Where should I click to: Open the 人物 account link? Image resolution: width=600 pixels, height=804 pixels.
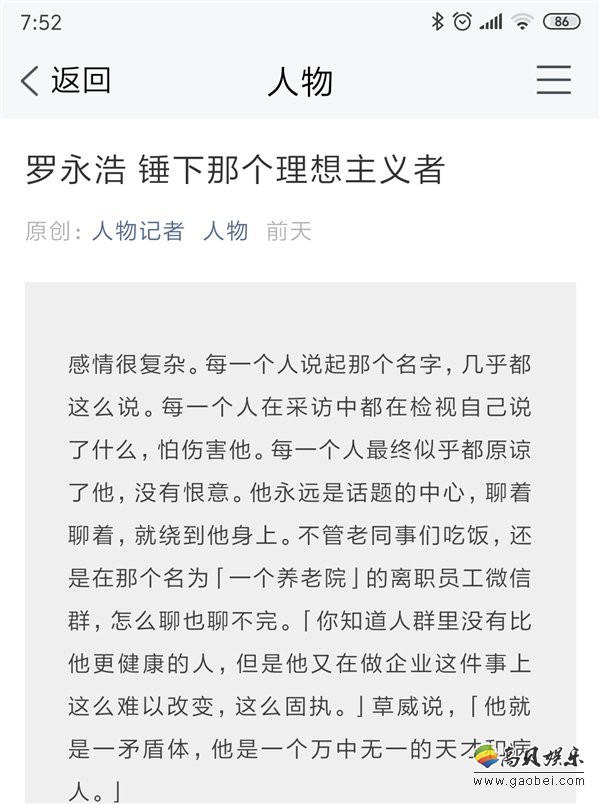pyautogui.click(x=225, y=231)
